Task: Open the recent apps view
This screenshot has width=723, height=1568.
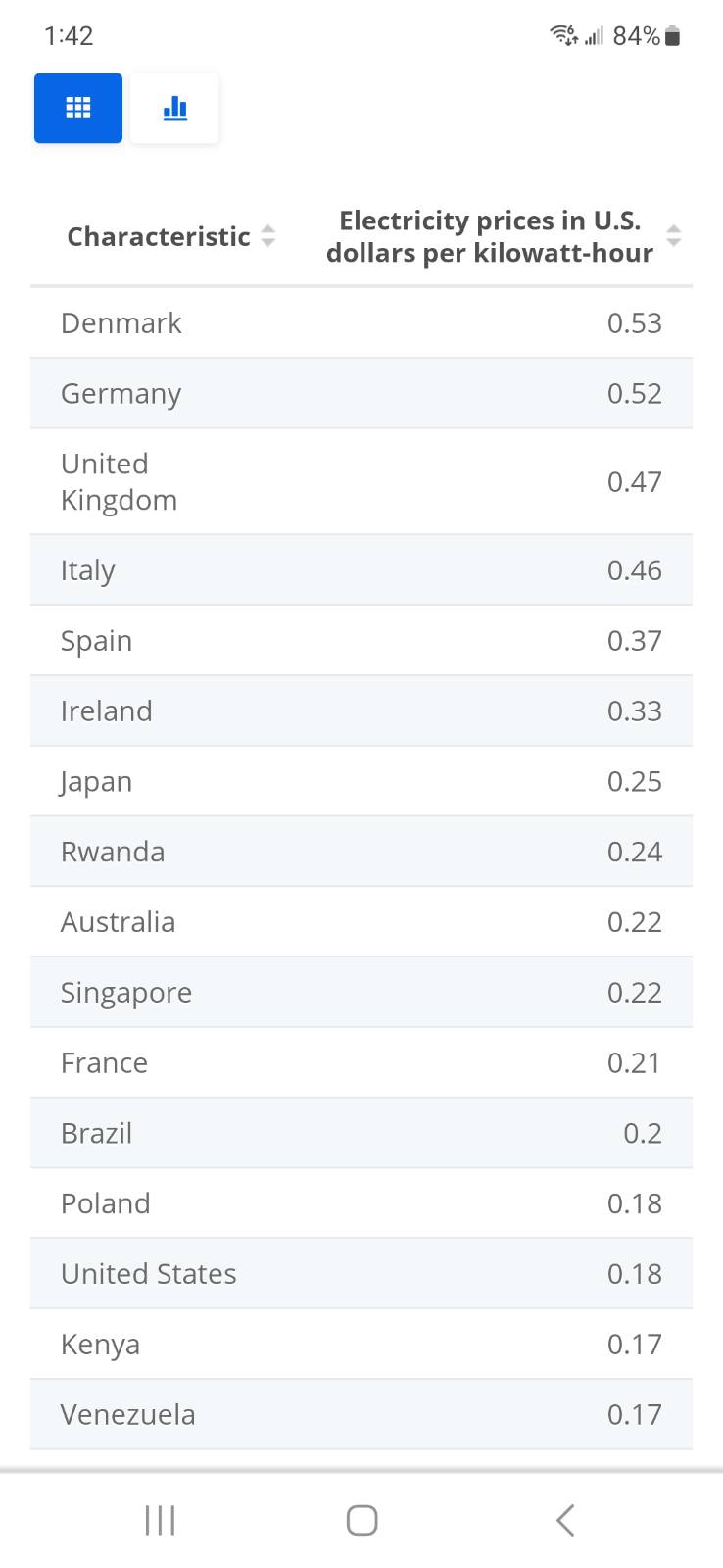Action: (x=160, y=1520)
